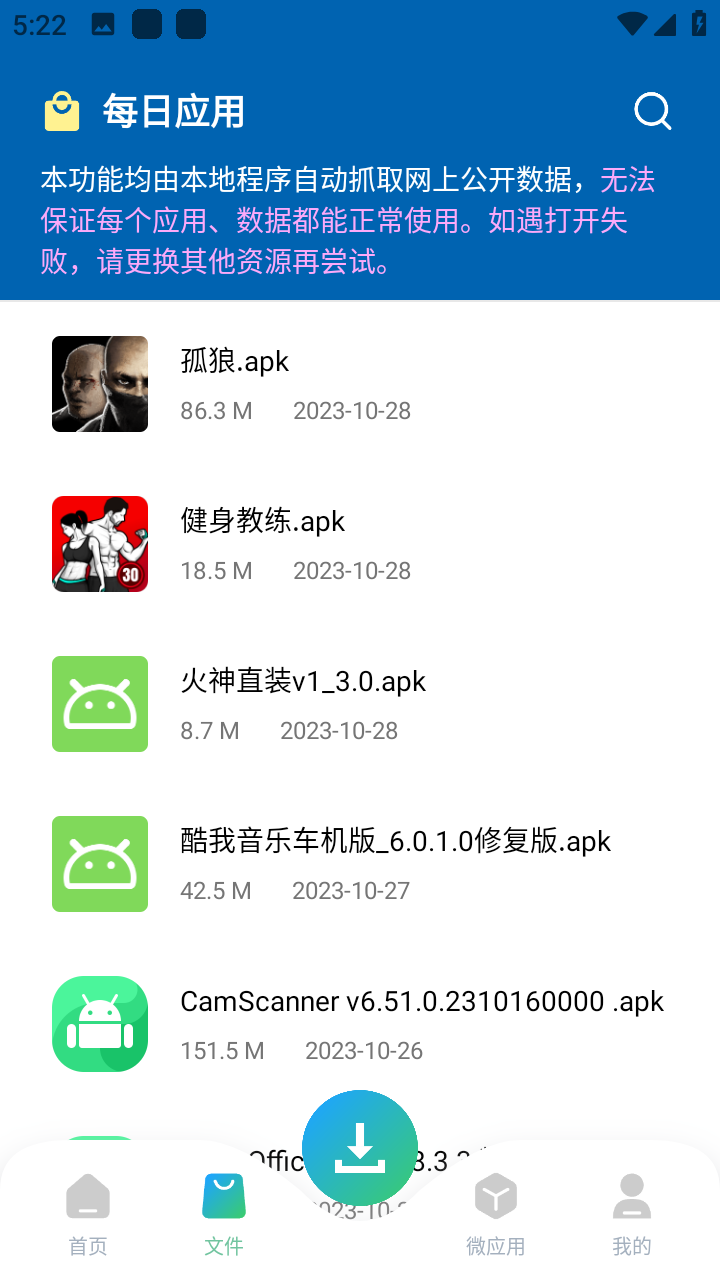Switch to the 首页 tab
720x1280 pixels.
click(88, 1213)
